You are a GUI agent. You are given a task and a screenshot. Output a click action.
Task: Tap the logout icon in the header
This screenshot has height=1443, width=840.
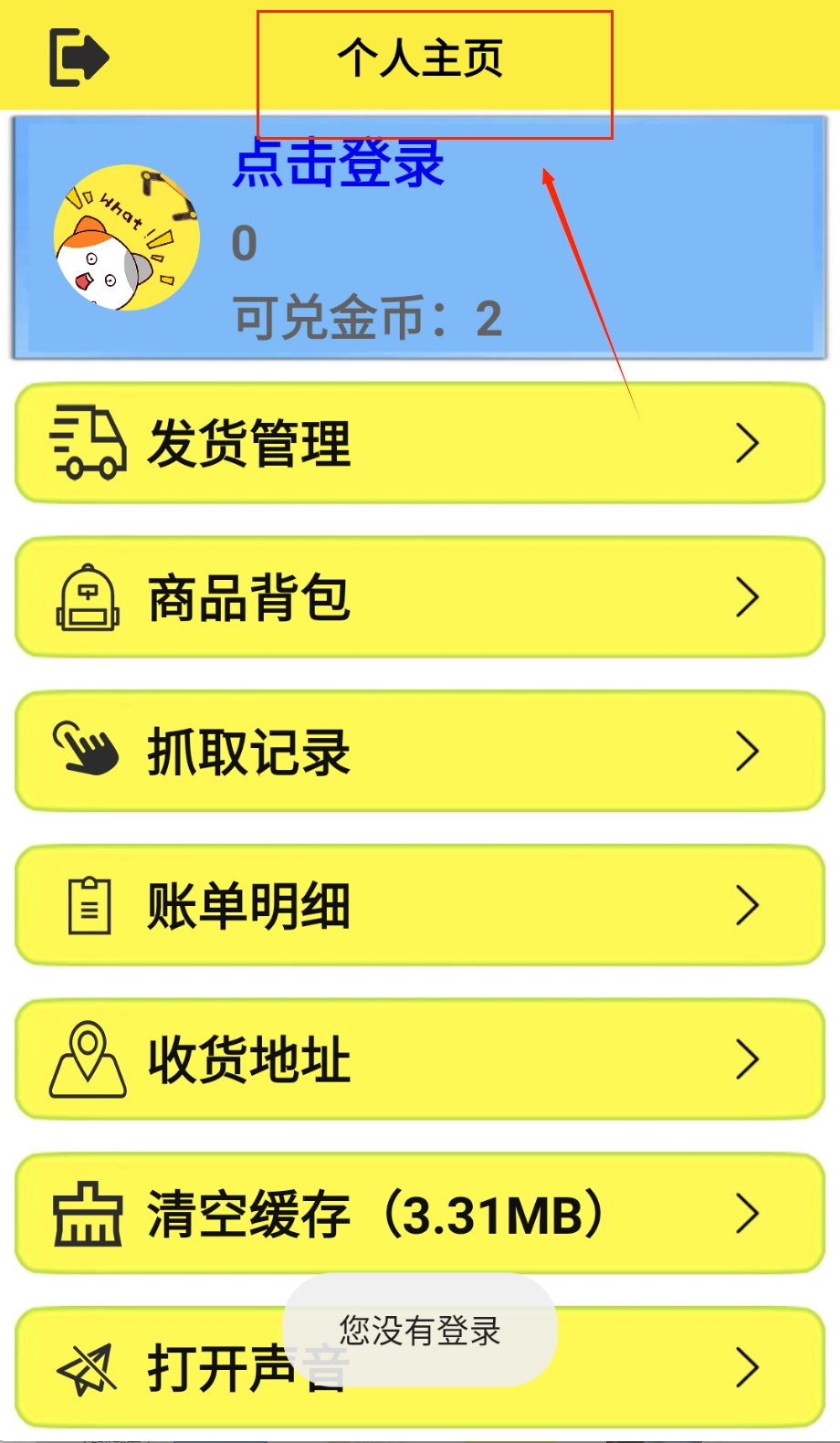click(79, 58)
